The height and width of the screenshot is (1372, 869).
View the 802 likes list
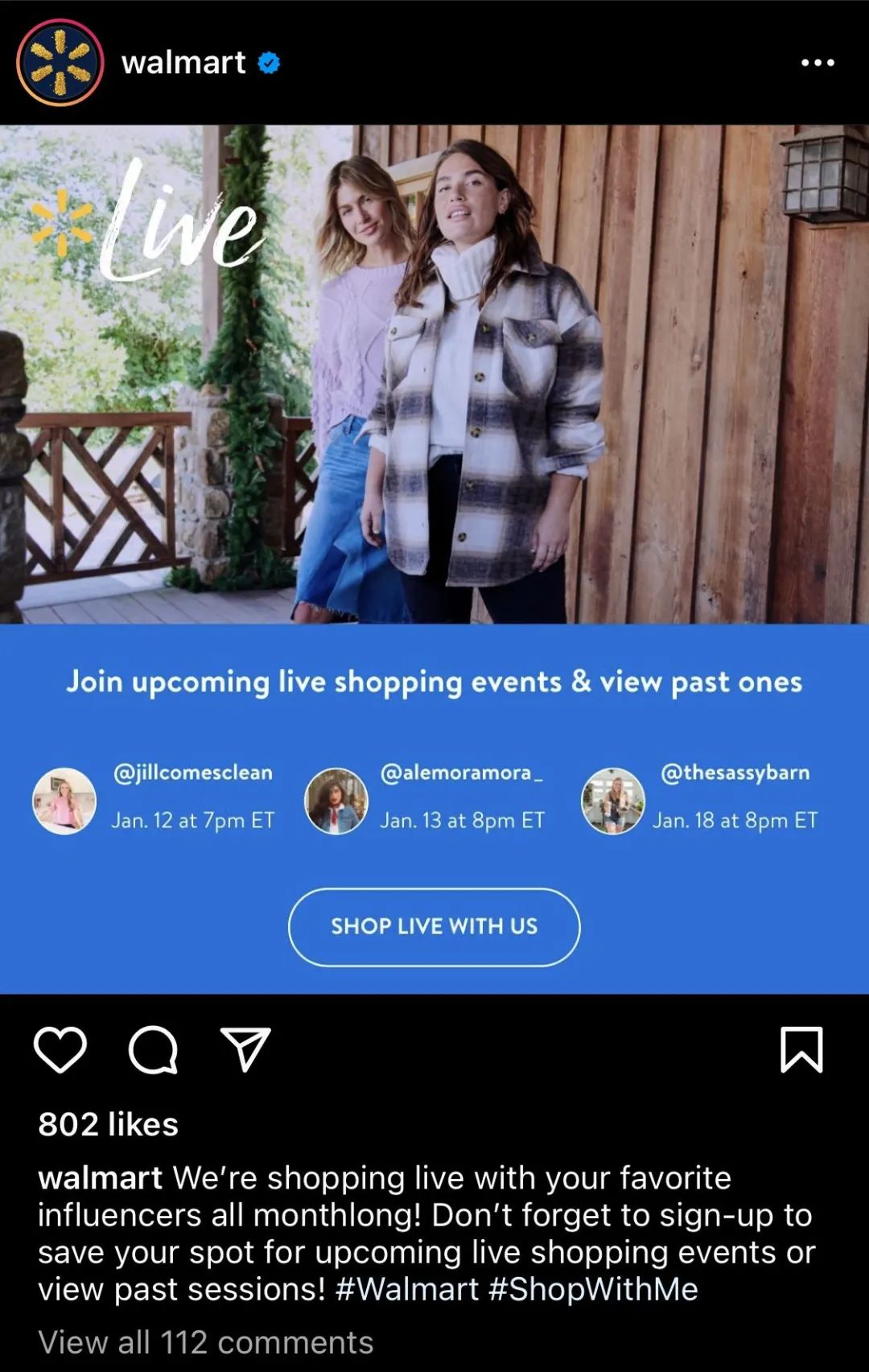click(x=108, y=1124)
